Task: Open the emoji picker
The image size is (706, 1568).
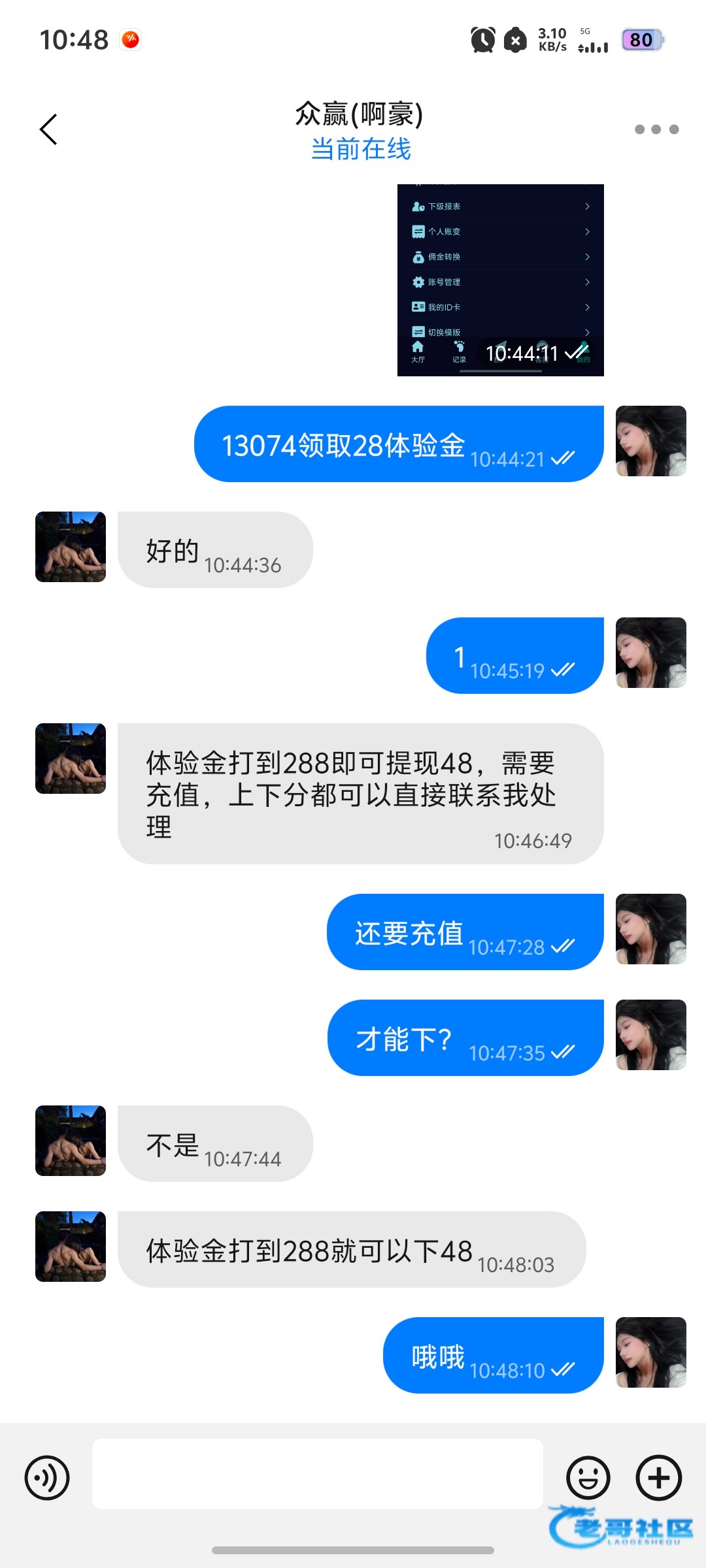Action: click(588, 1478)
